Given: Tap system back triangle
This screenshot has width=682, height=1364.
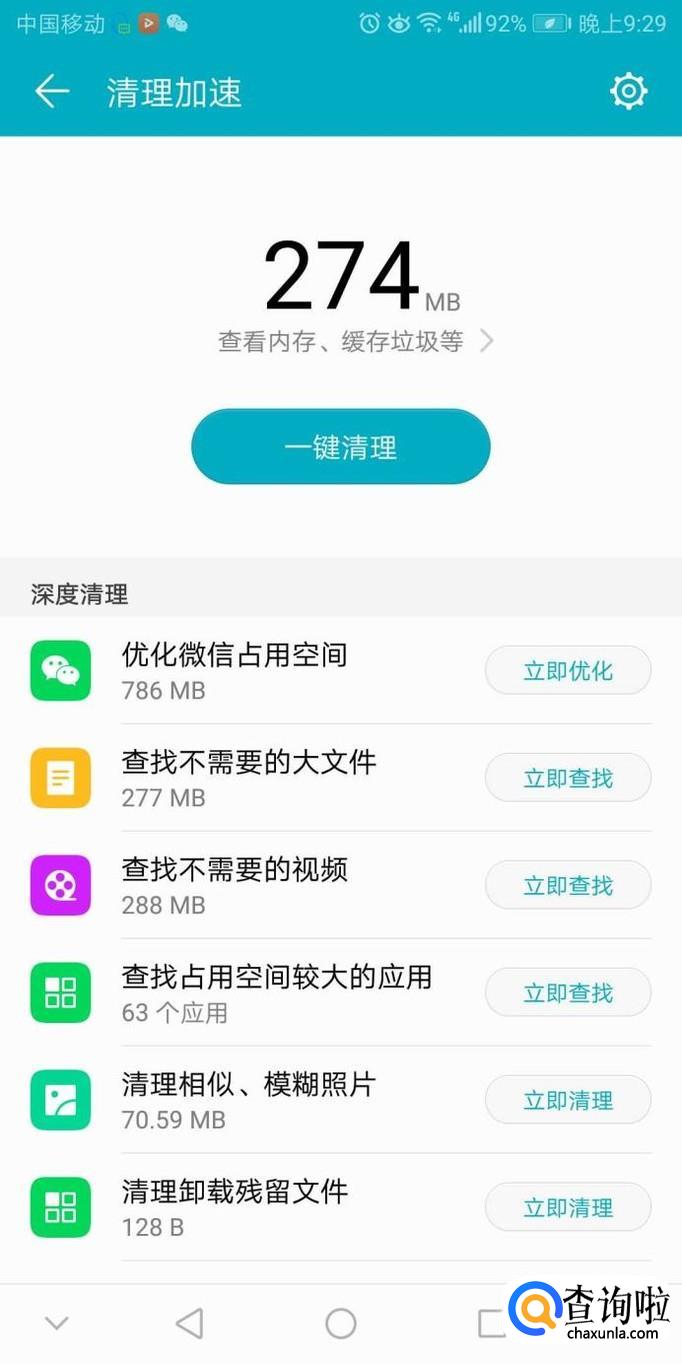Looking at the screenshot, I should click(189, 1324).
